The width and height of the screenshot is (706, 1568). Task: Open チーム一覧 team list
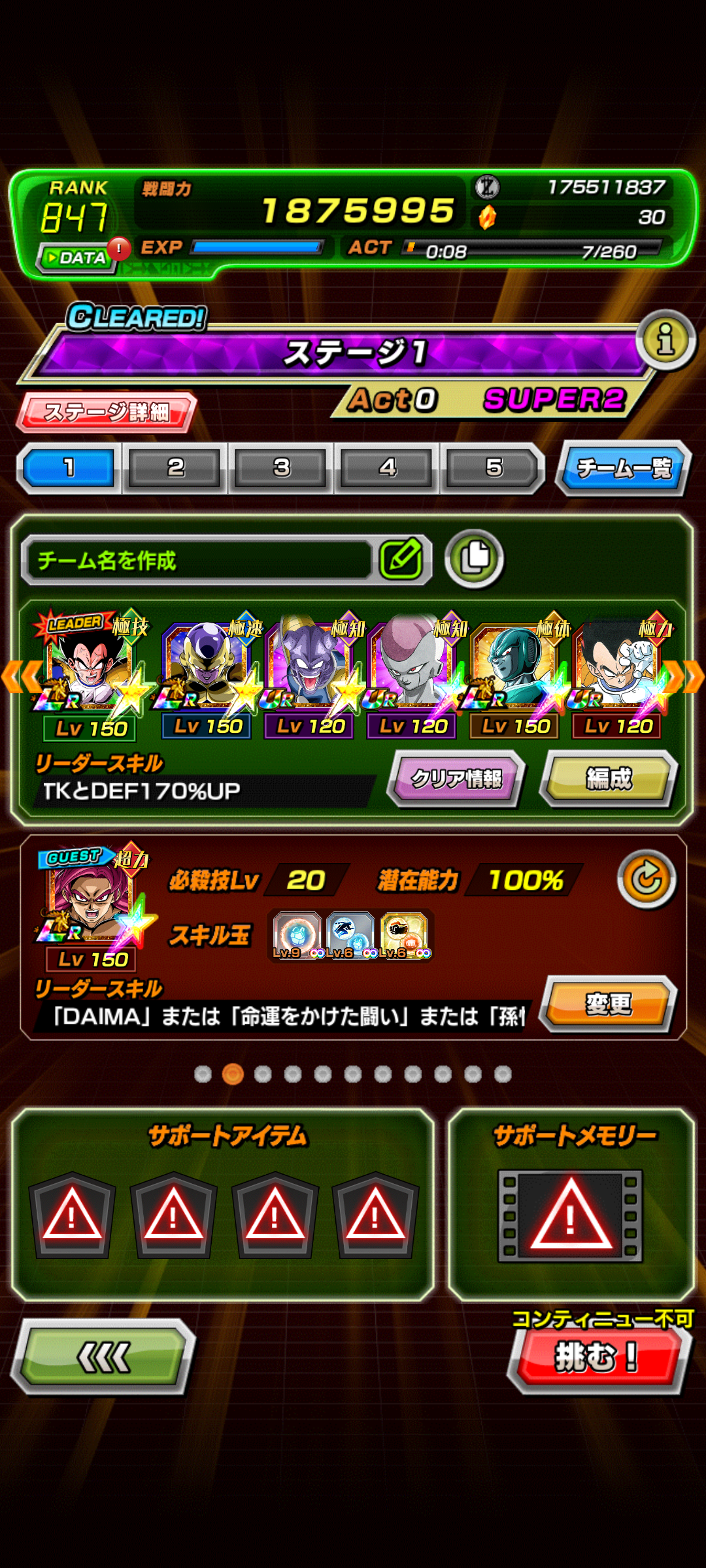click(x=624, y=468)
